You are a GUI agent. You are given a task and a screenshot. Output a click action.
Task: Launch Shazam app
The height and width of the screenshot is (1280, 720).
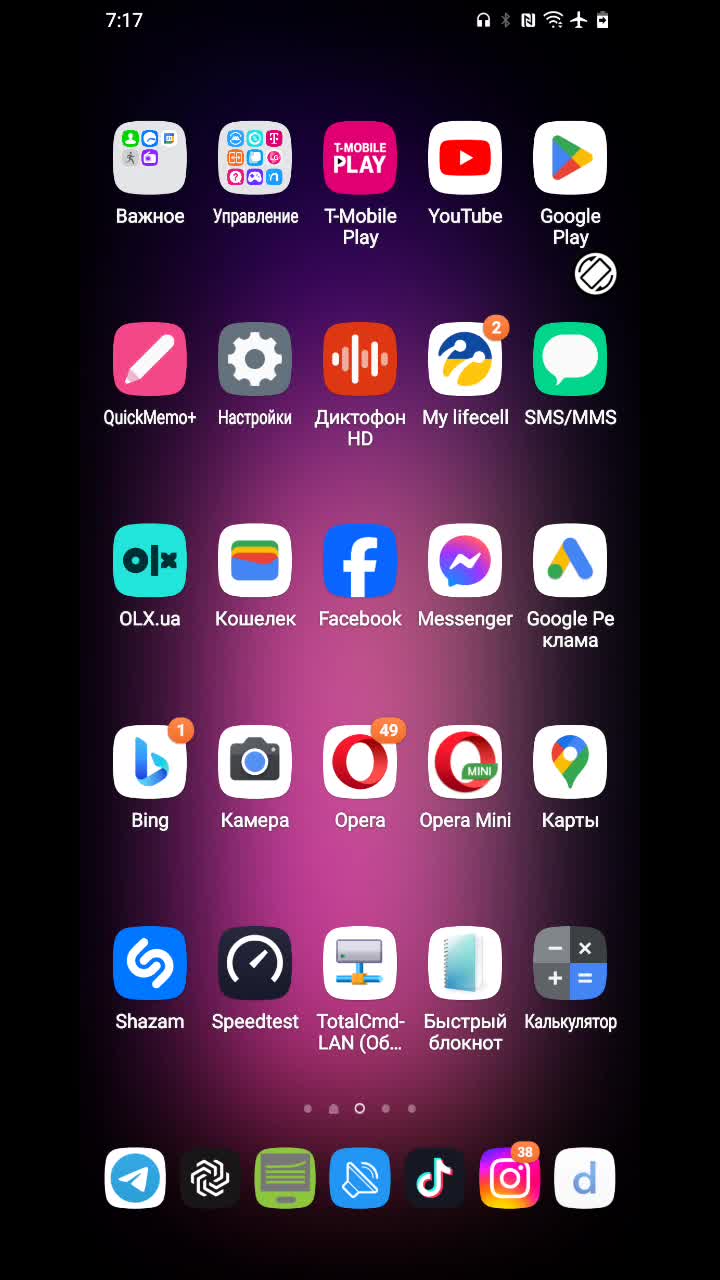coord(150,963)
